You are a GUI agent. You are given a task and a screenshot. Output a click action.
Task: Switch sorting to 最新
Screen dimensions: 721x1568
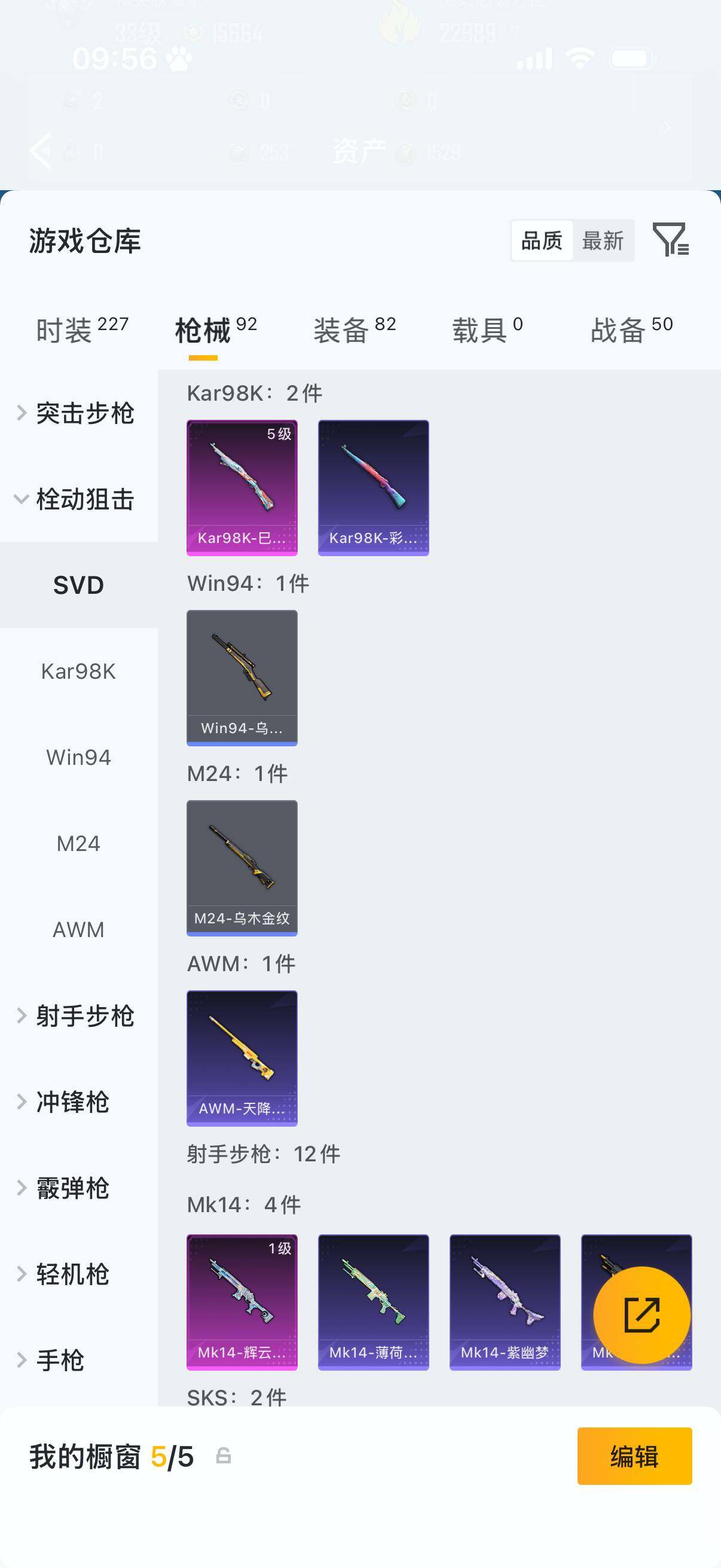(x=604, y=241)
